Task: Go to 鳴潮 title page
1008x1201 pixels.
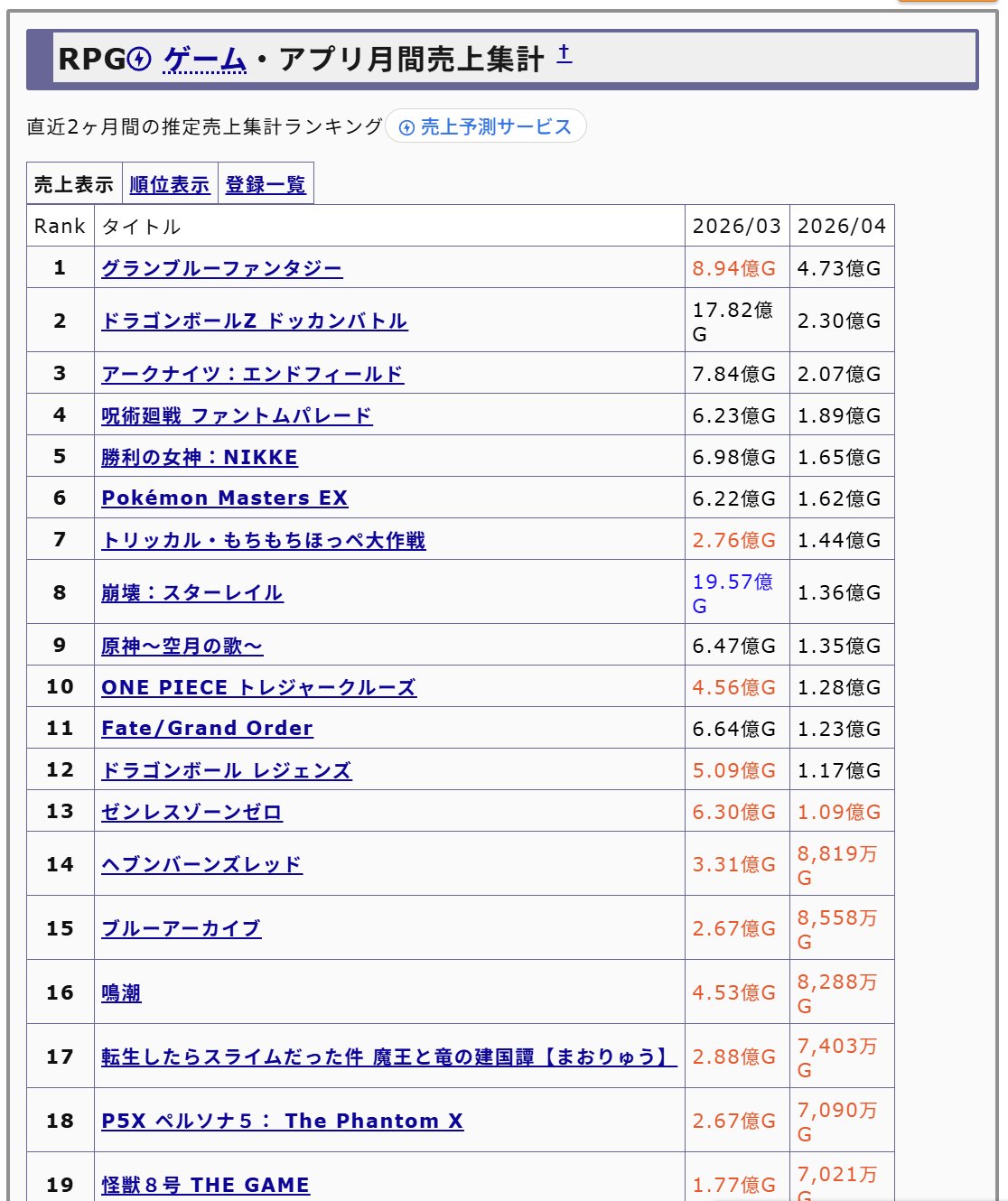Action: pyautogui.click(x=121, y=992)
